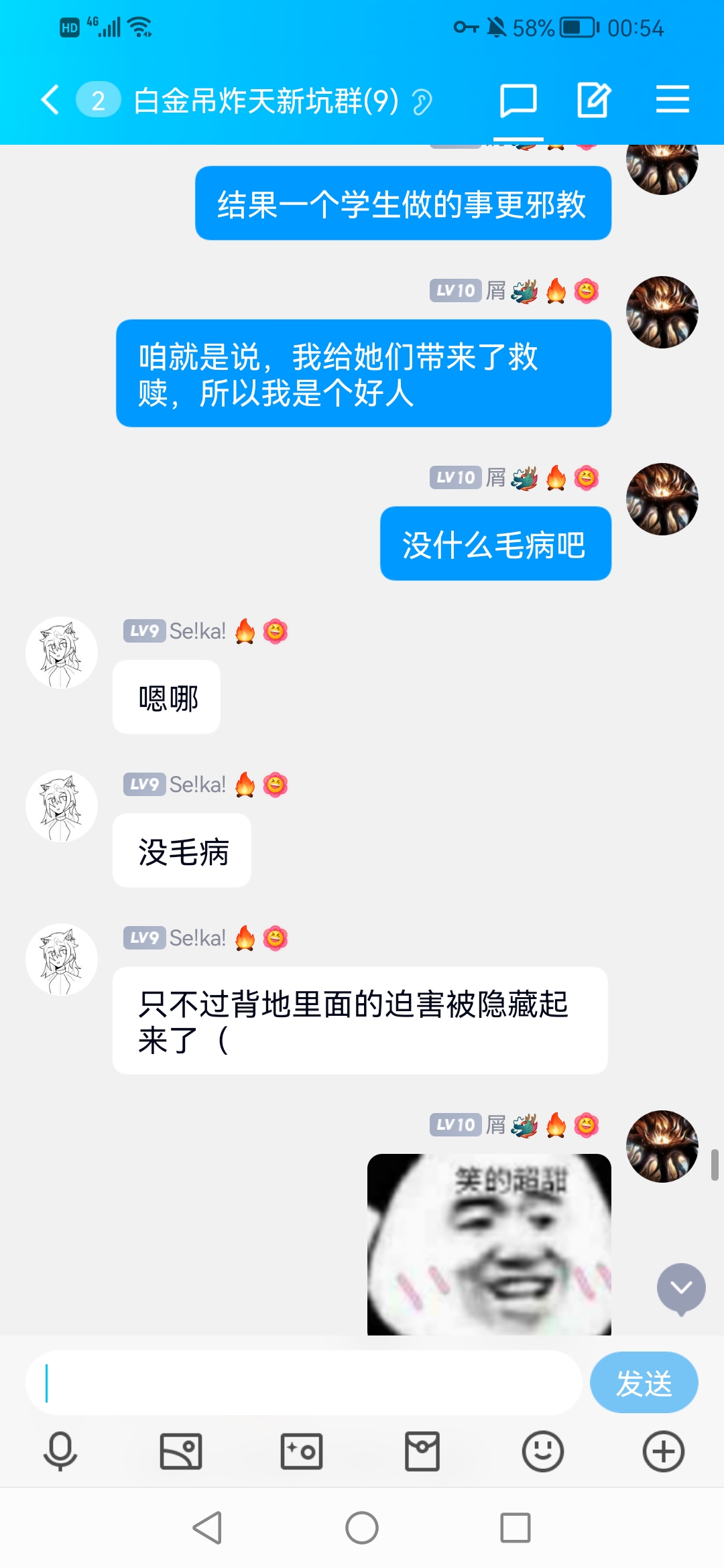Jump to latest messages with down arrow
Screen dimensions: 724x1568
[x=681, y=1287]
